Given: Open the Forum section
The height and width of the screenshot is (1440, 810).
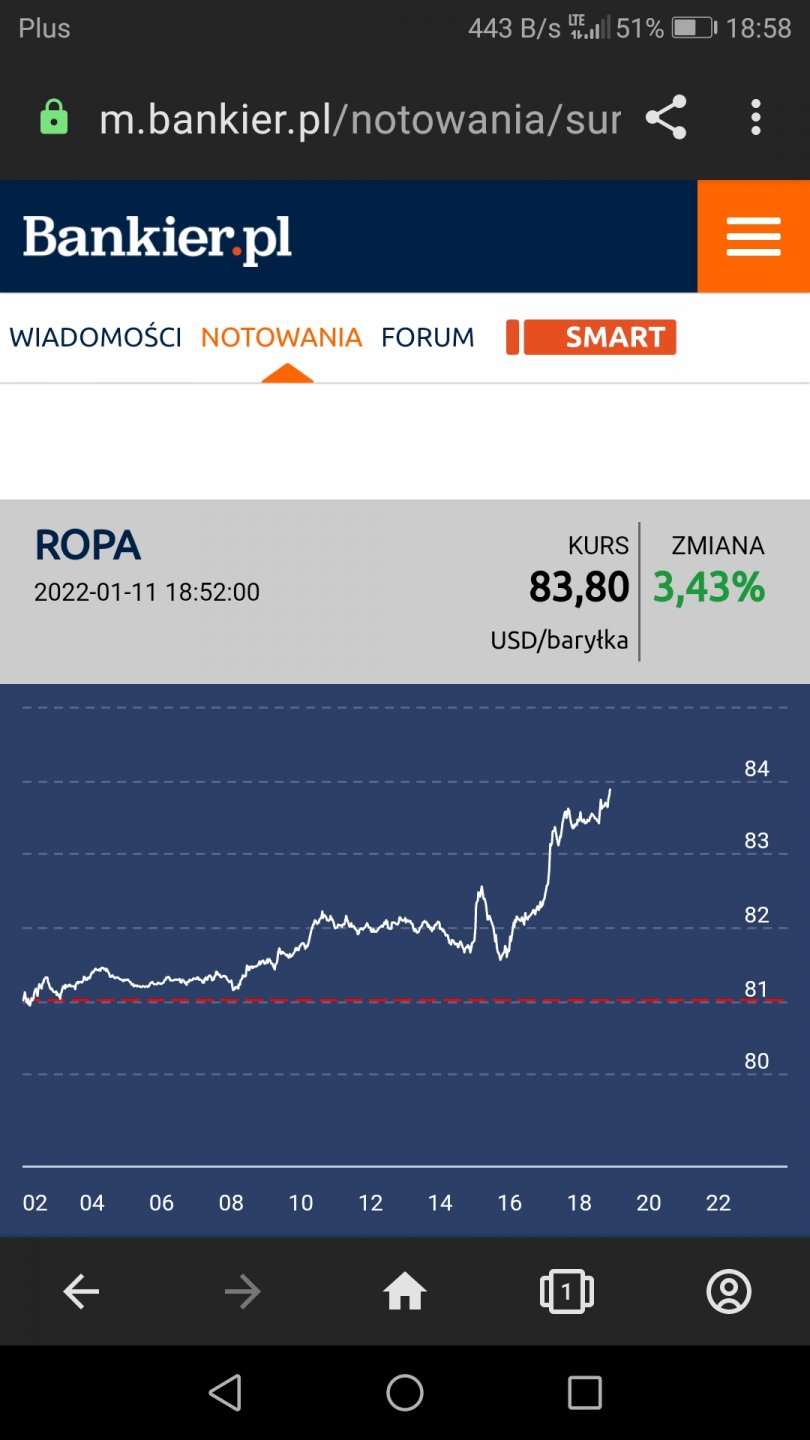Looking at the screenshot, I should tap(428, 338).
